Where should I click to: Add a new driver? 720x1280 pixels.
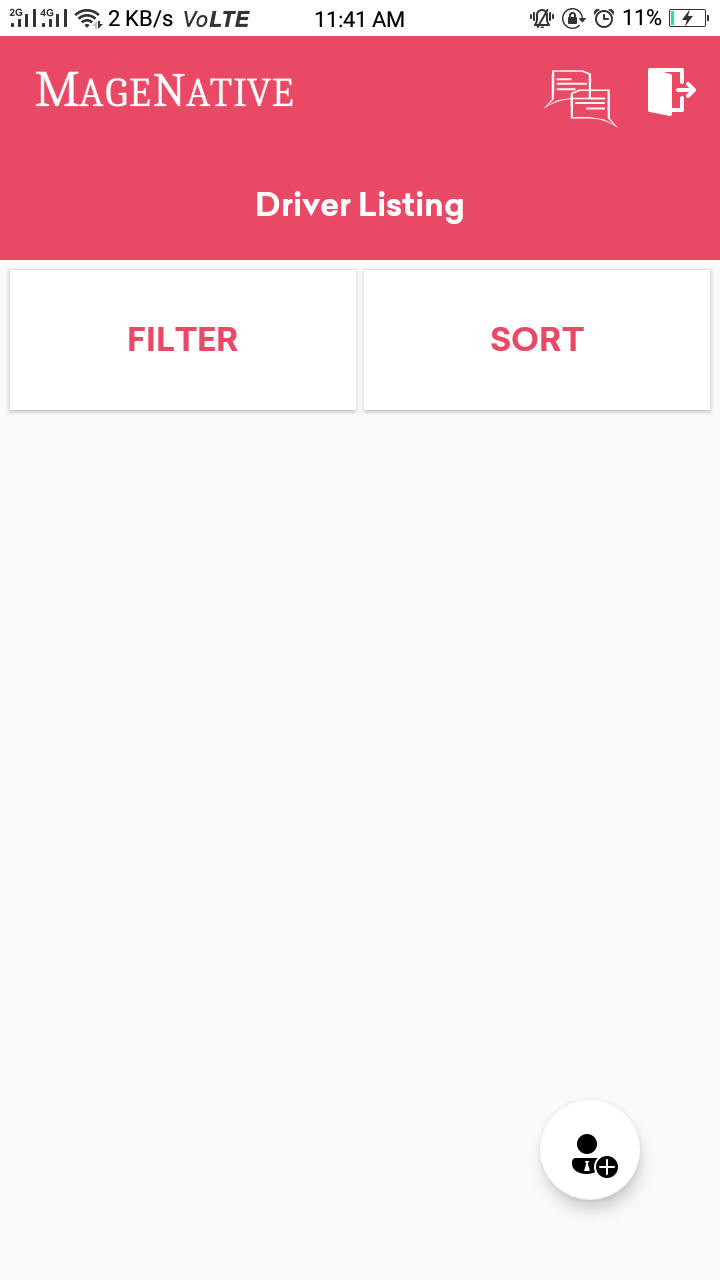click(590, 1151)
